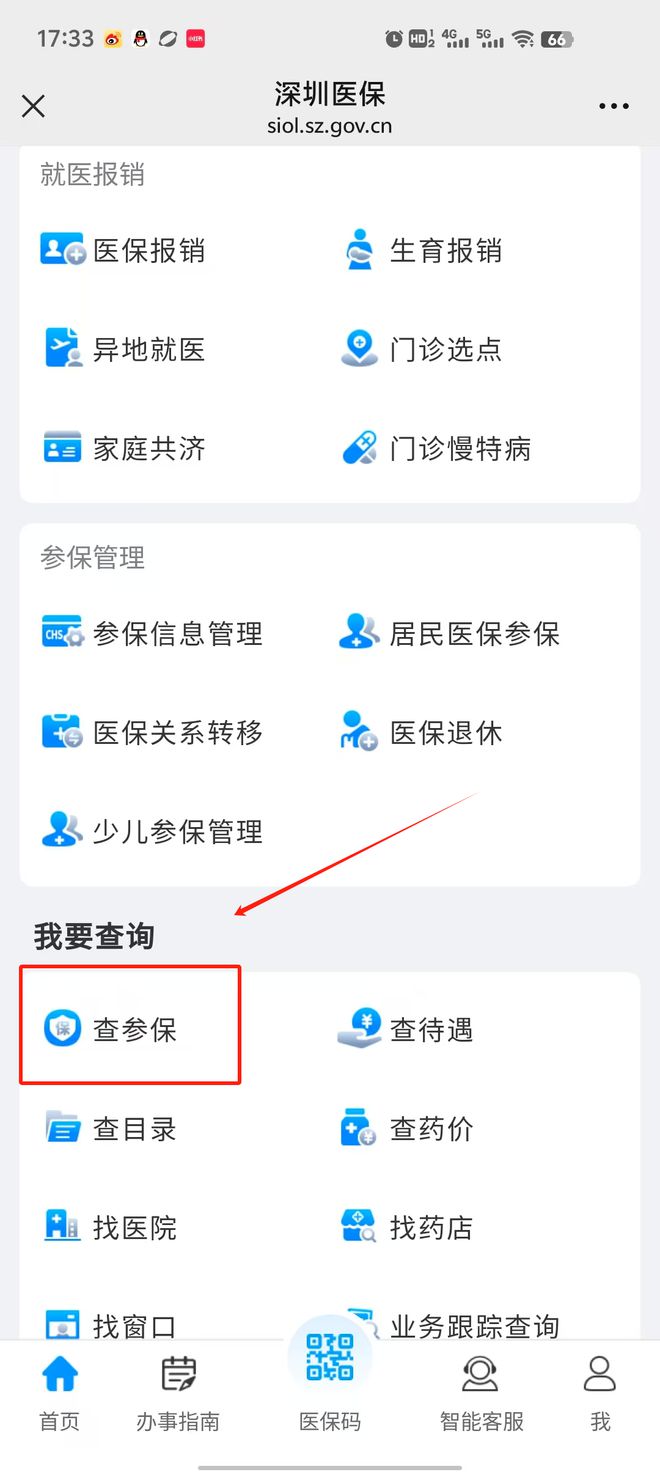Screen dimensions: 660x1472
Task: Check drug prices via 查药价
Action: pyautogui.click(x=405, y=1128)
